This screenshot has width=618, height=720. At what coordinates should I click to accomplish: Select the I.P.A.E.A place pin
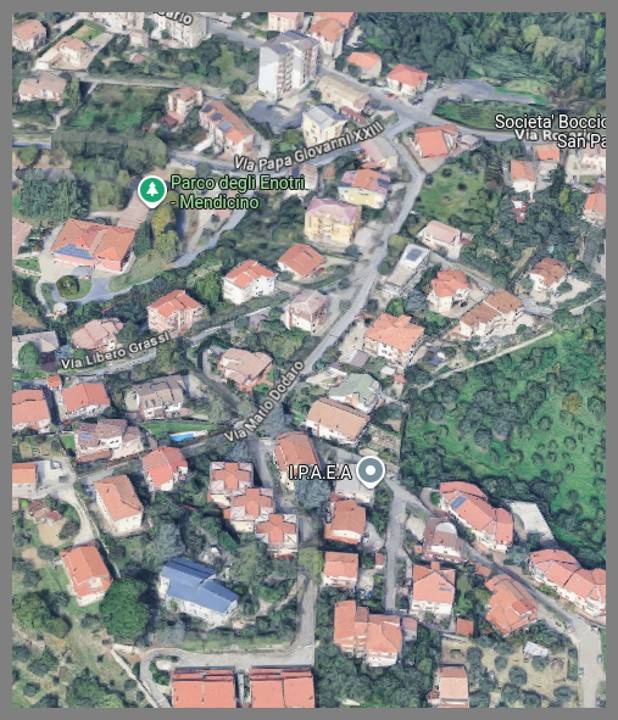(x=371, y=471)
